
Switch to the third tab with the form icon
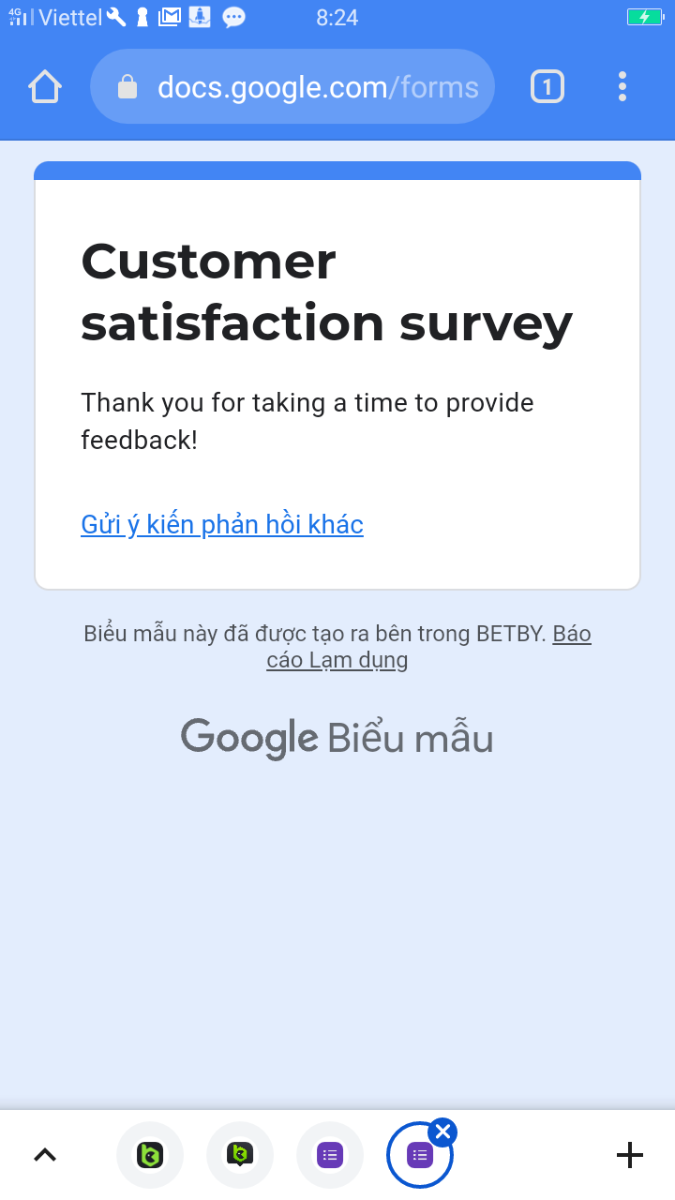click(x=330, y=1155)
